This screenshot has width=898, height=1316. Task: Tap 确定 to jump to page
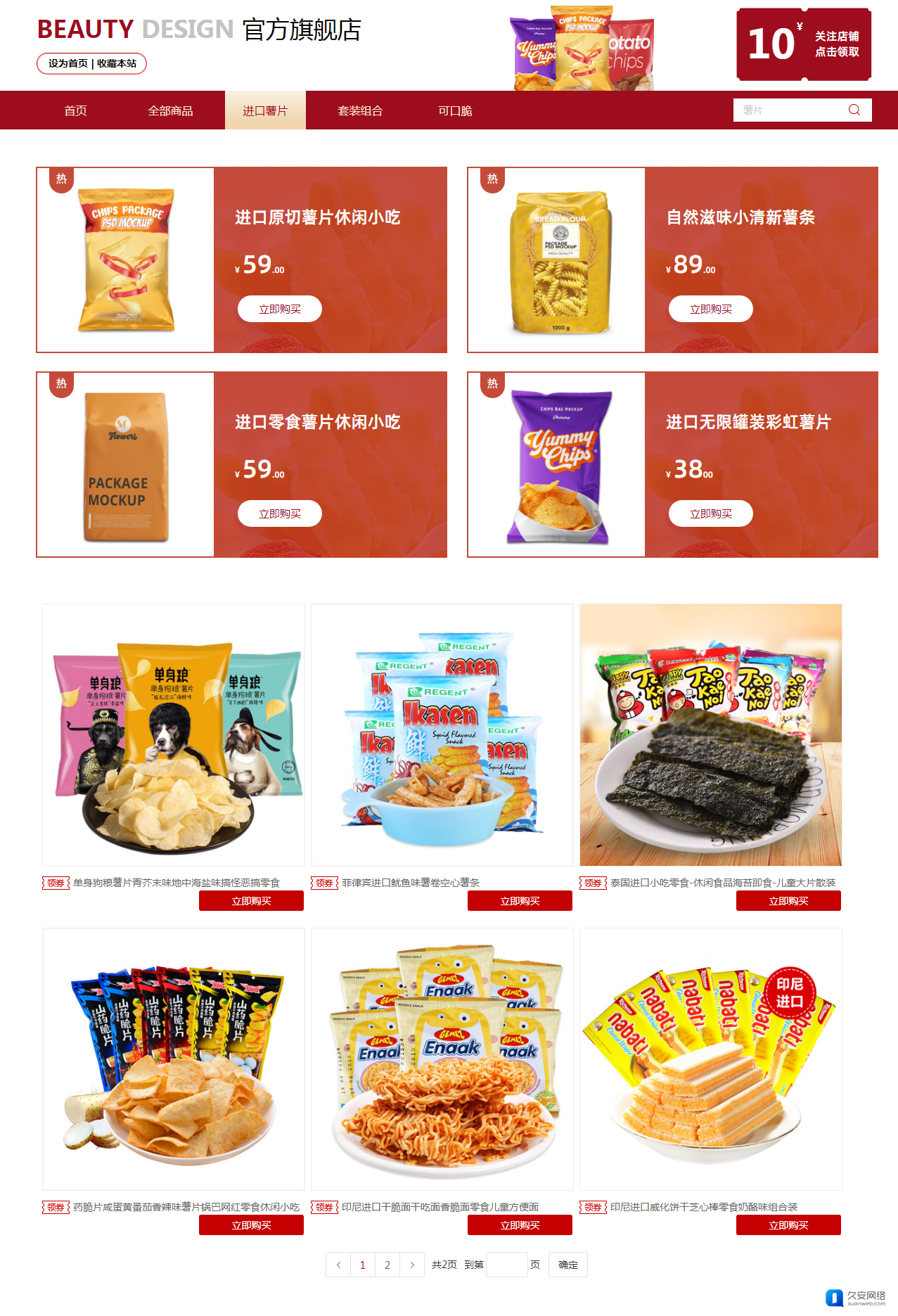pos(567,1265)
